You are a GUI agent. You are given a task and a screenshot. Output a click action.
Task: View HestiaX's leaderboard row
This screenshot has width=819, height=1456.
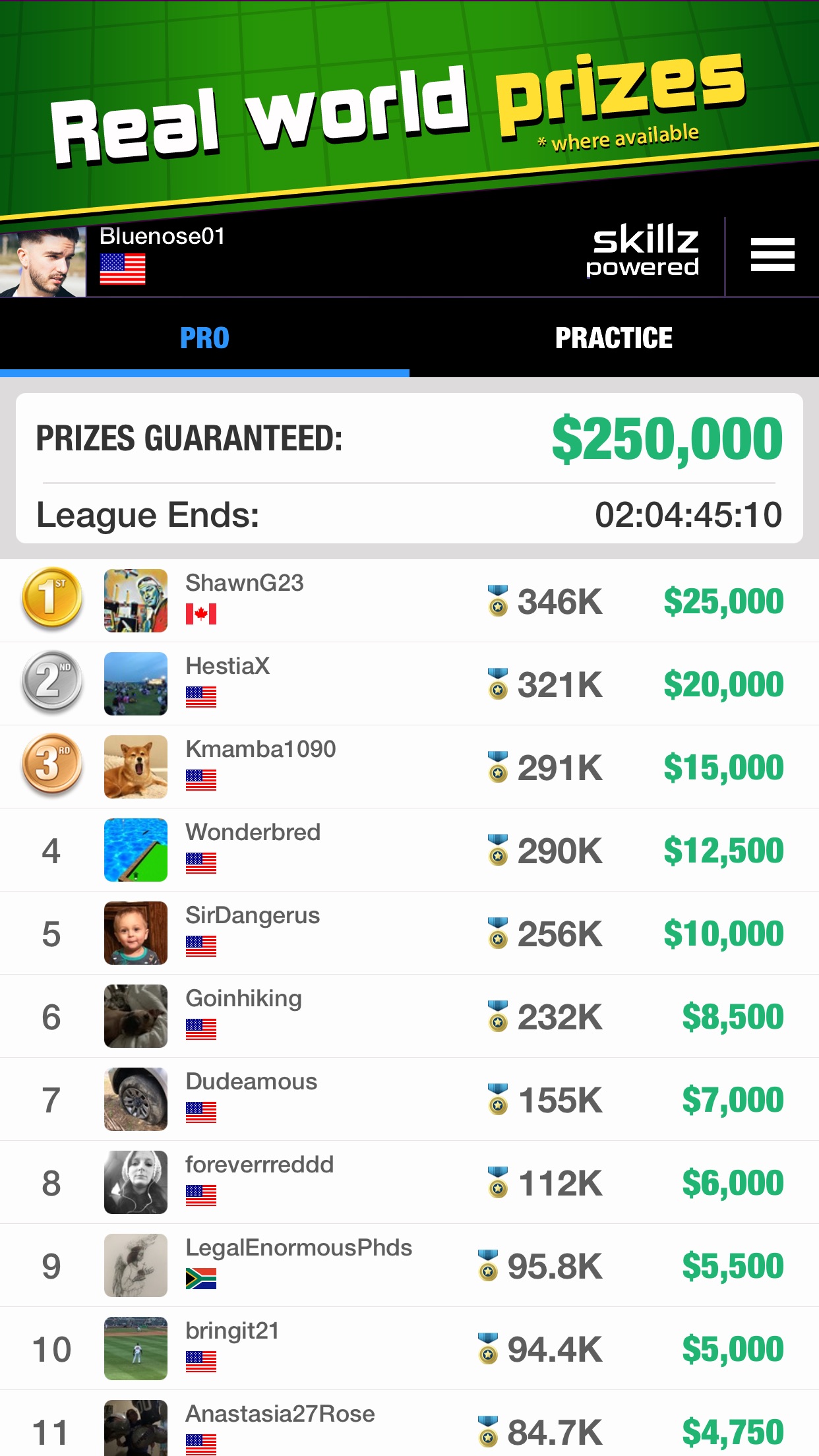point(409,684)
